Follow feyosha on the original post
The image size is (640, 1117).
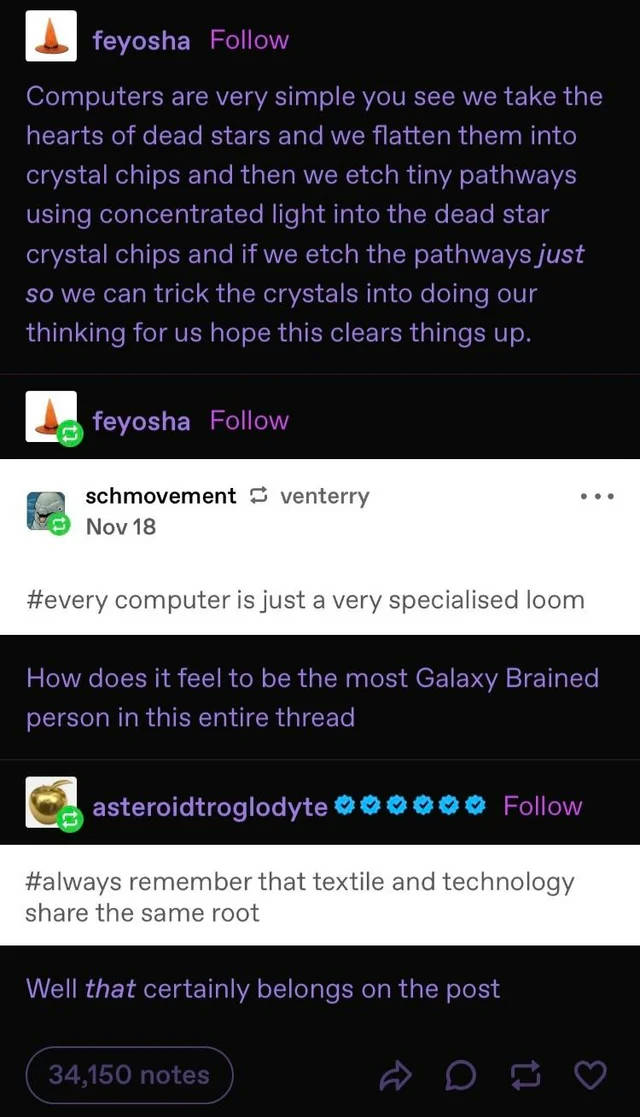coord(249,40)
